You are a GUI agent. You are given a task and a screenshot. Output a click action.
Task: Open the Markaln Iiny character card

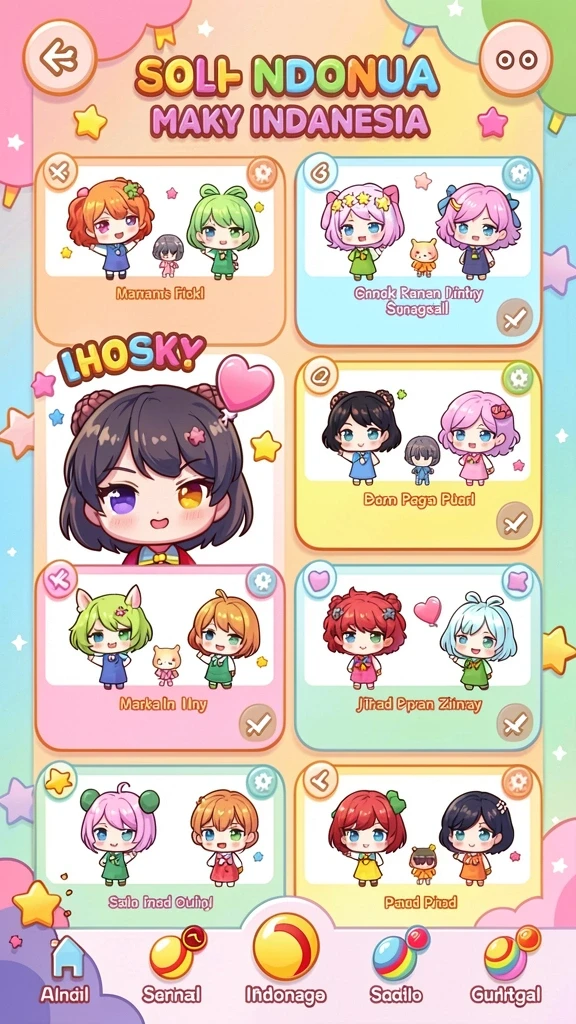pos(160,657)
